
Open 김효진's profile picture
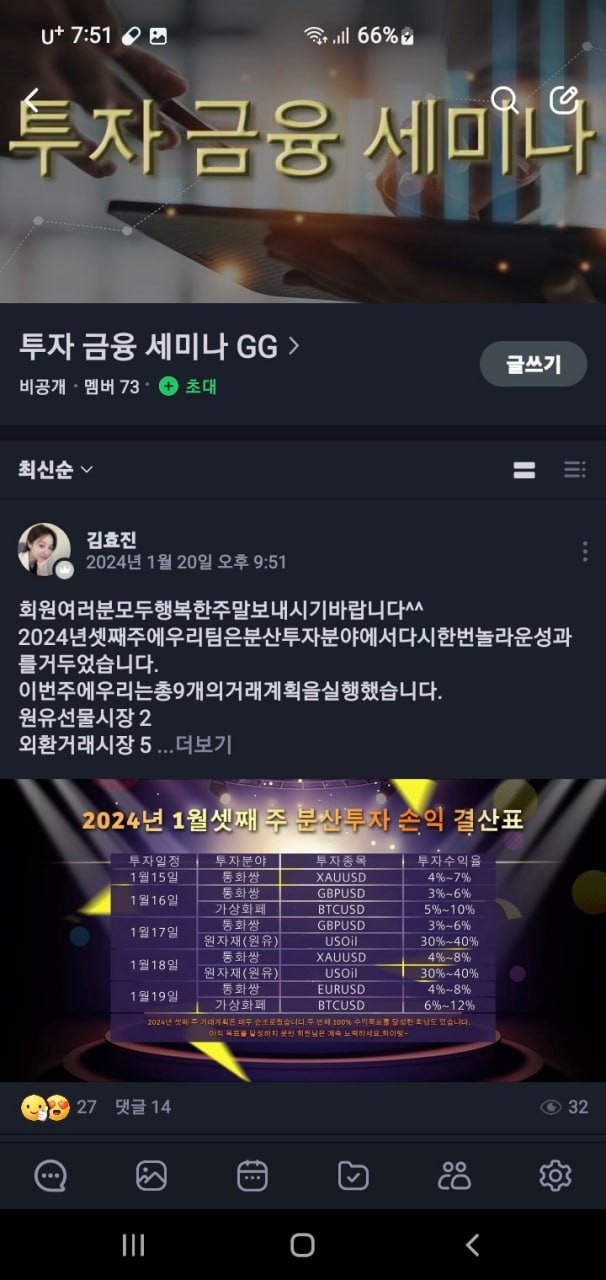(44, 550)
